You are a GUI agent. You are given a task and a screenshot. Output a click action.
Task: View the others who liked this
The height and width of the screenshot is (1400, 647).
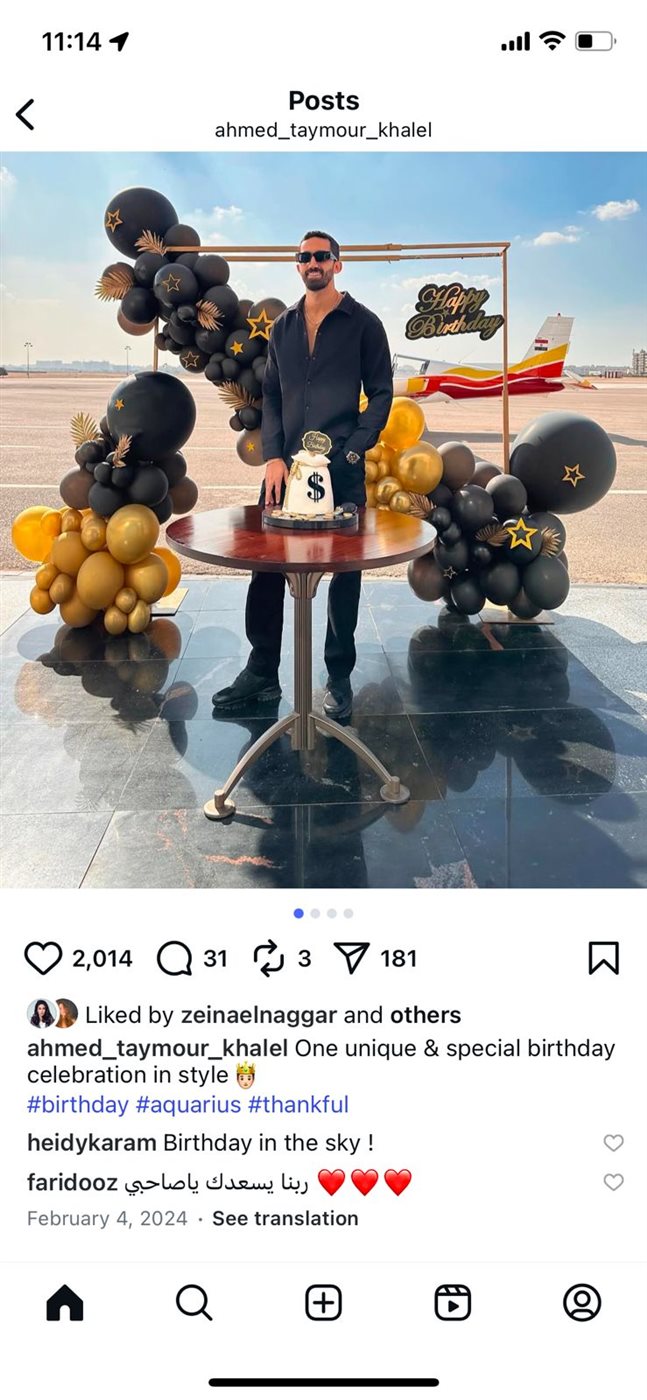[425, 1015]
